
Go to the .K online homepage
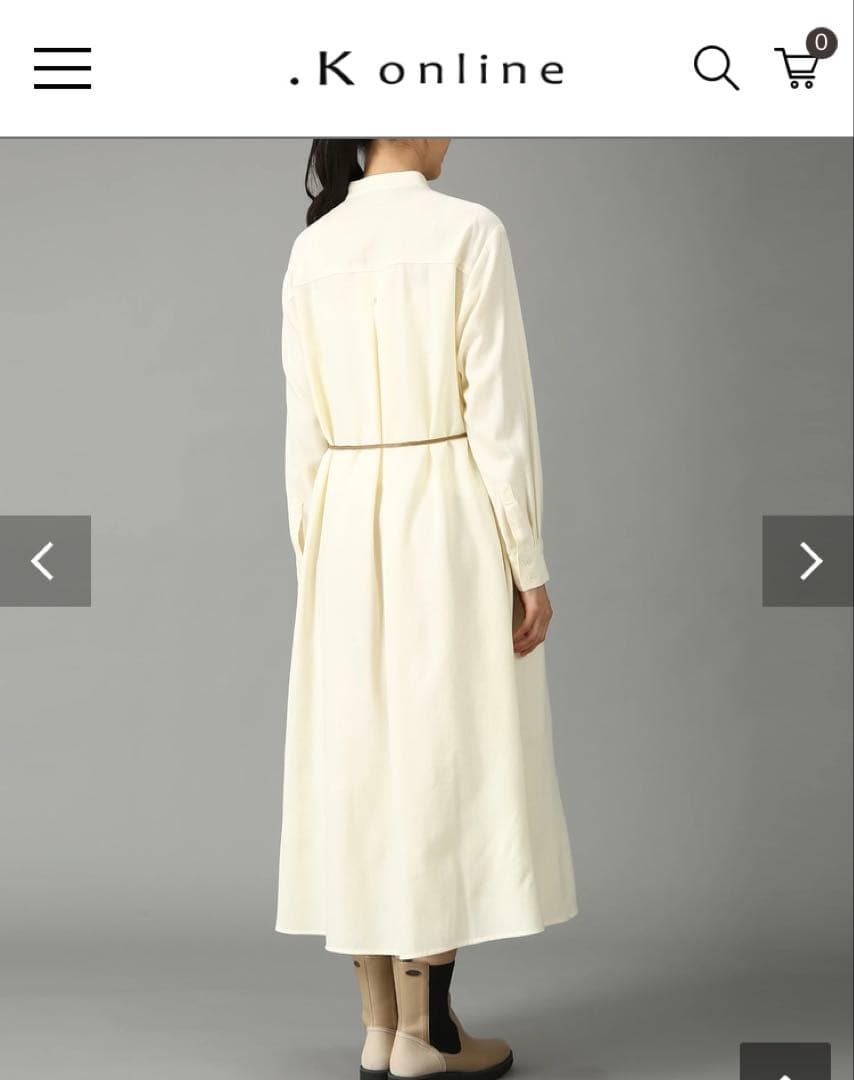click(427, 69)
